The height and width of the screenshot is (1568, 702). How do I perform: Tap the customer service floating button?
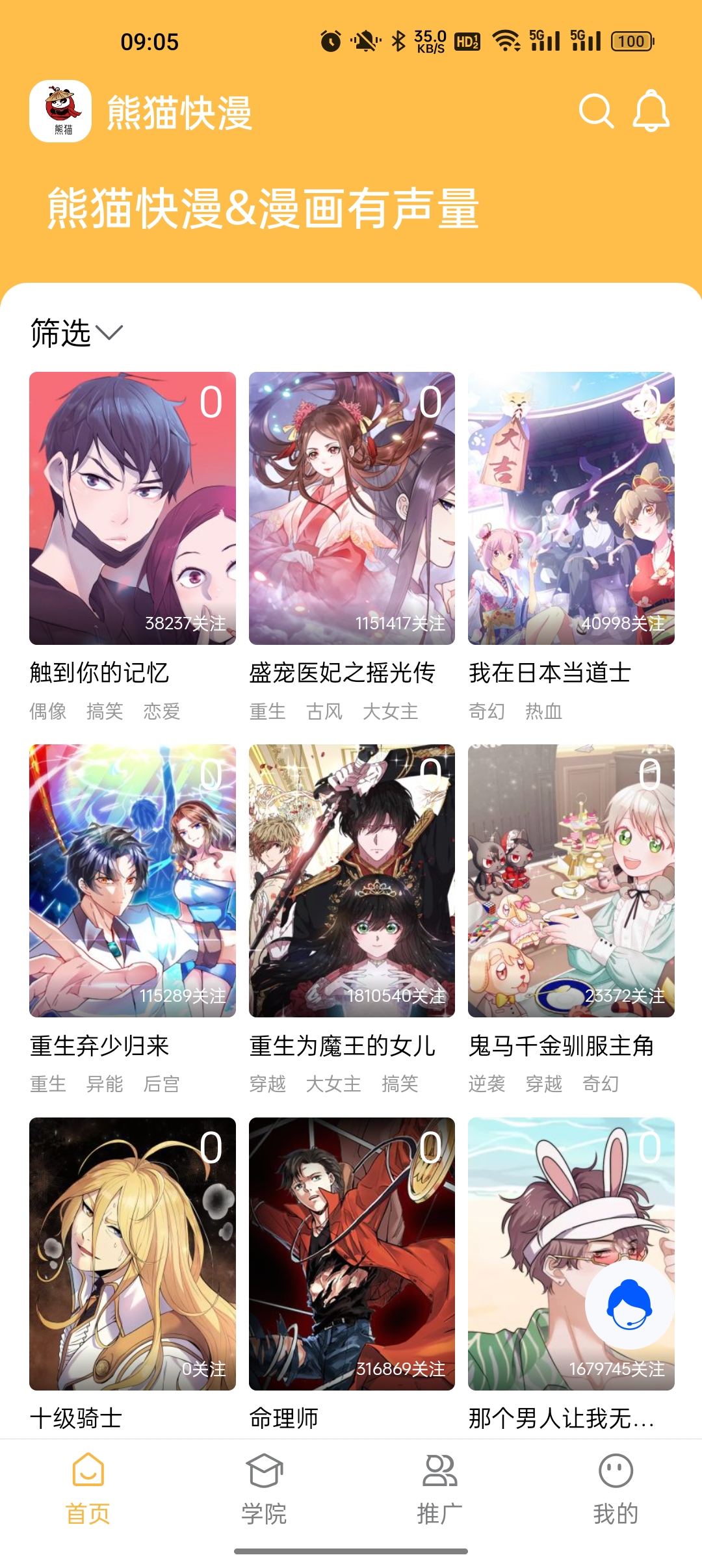pos(629,1305)
